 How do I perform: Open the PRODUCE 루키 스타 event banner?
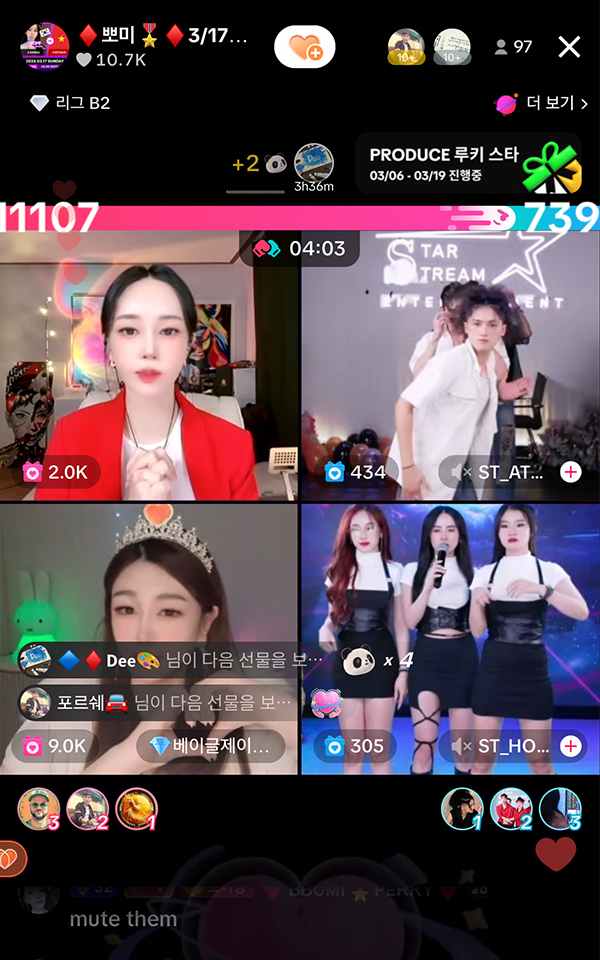468,163
